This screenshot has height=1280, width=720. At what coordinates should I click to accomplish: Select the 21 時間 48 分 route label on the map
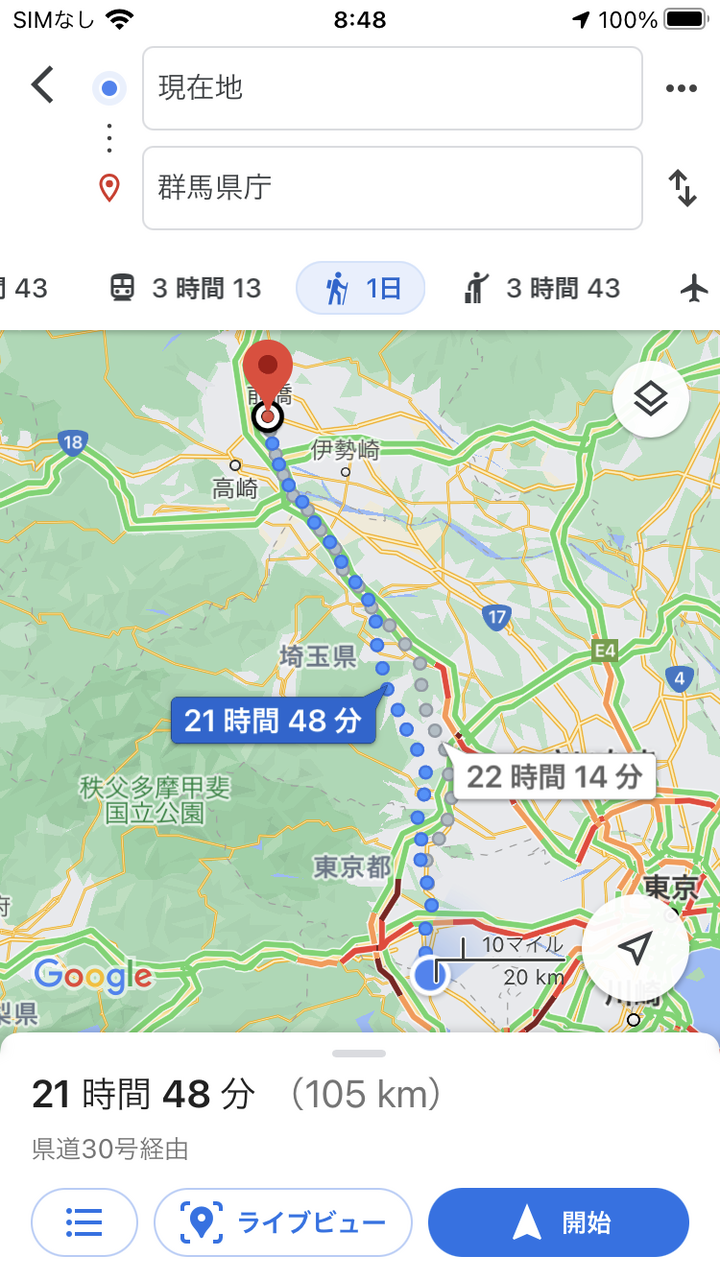(x=273, y=720)
